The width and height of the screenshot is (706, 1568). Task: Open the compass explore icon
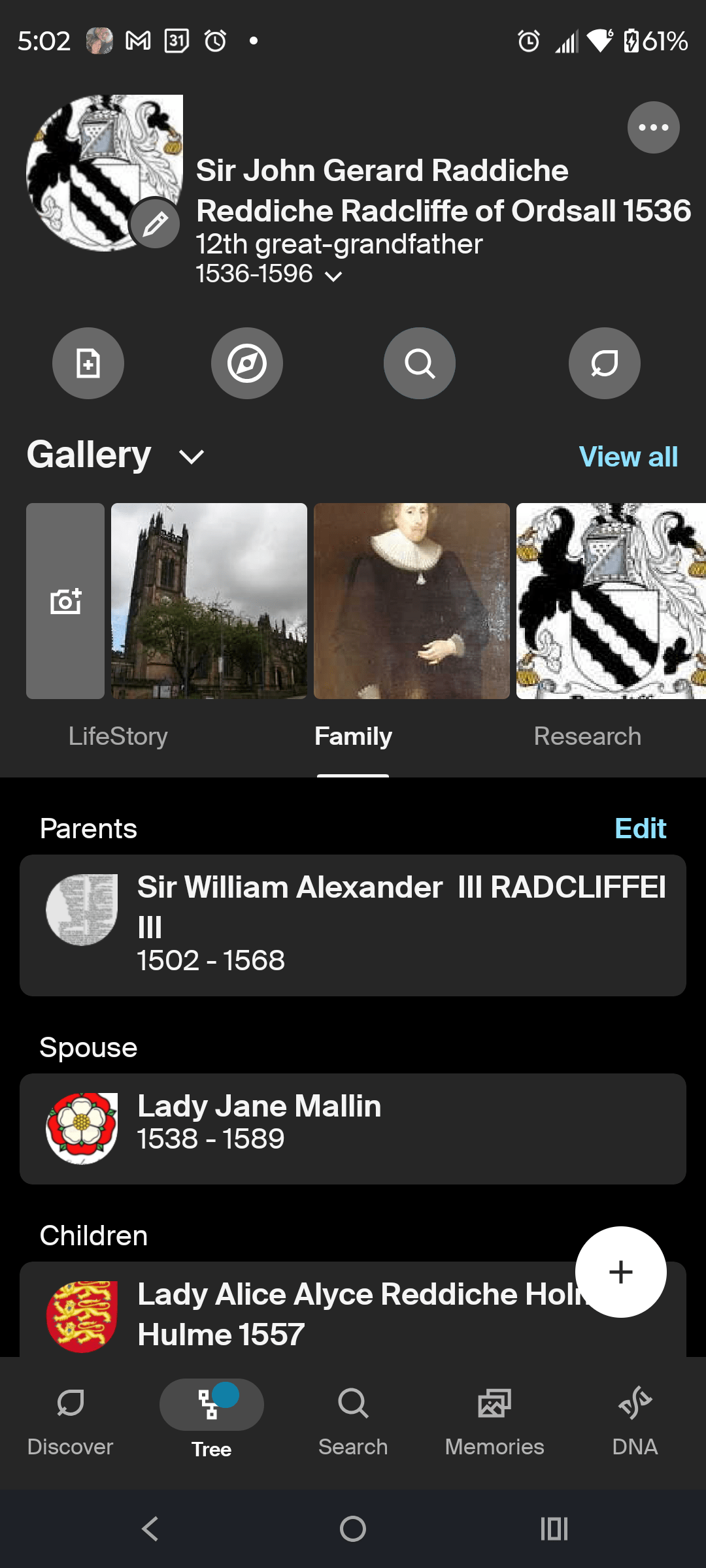pyautogui.click(x=247, y=363)
